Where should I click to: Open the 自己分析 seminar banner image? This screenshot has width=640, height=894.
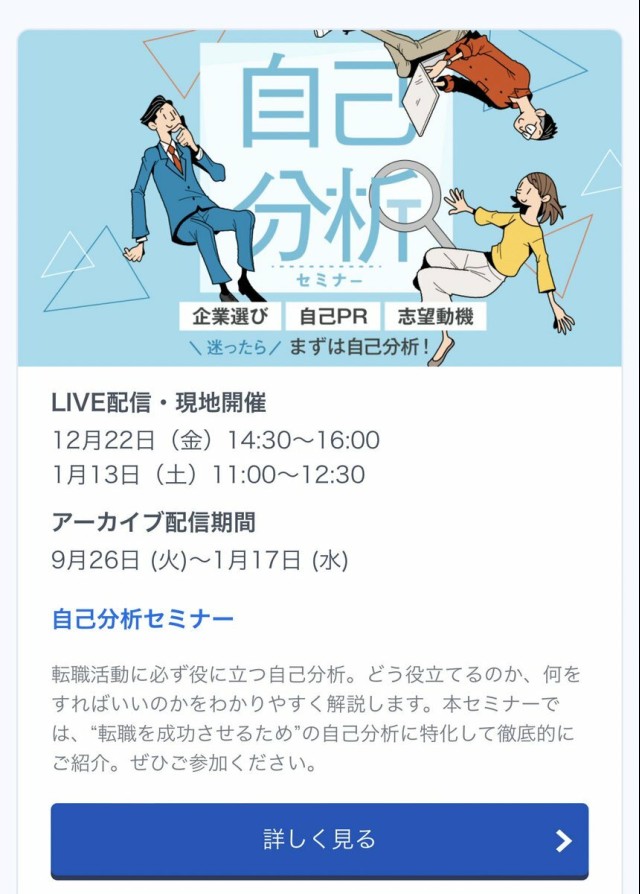click(x=319, y=198)
